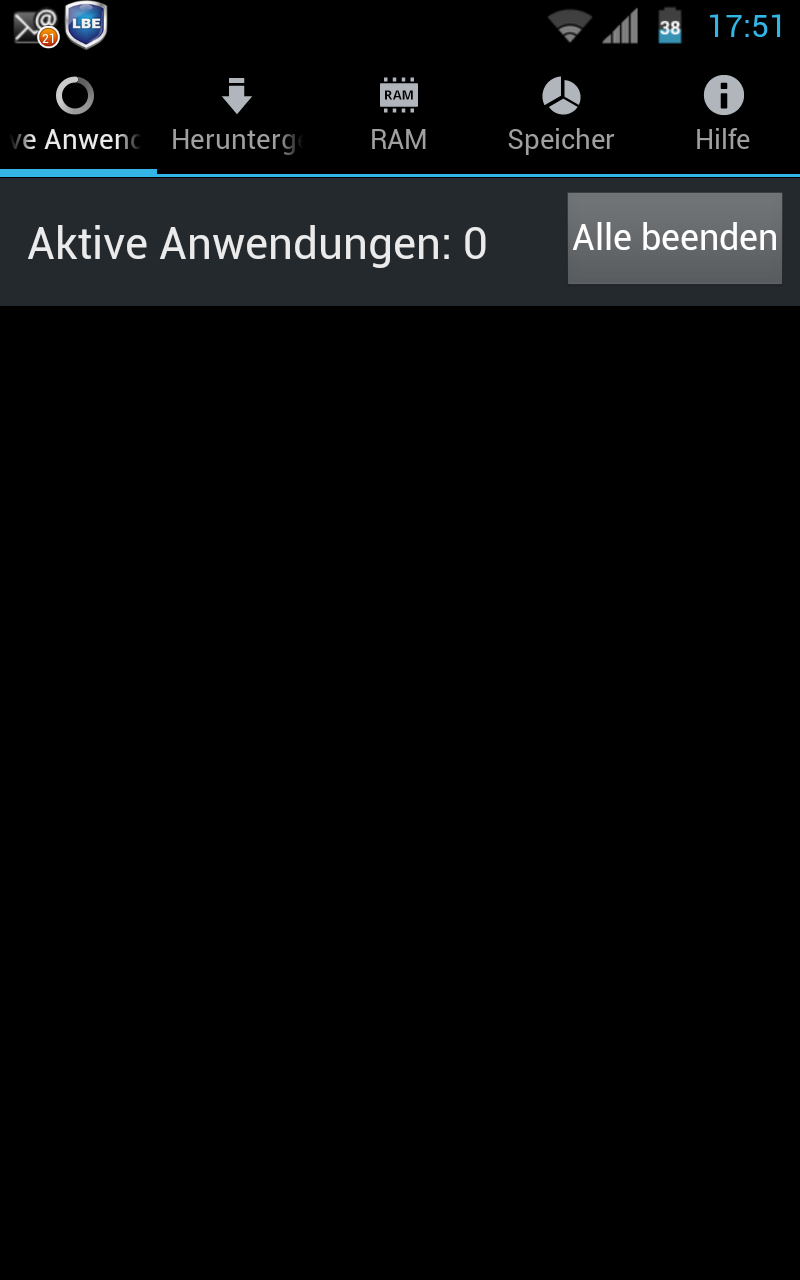Viewport: 800px width, 1280px height.
Task: Switch to the Speicher tab
Action: [x=561, y=115]
